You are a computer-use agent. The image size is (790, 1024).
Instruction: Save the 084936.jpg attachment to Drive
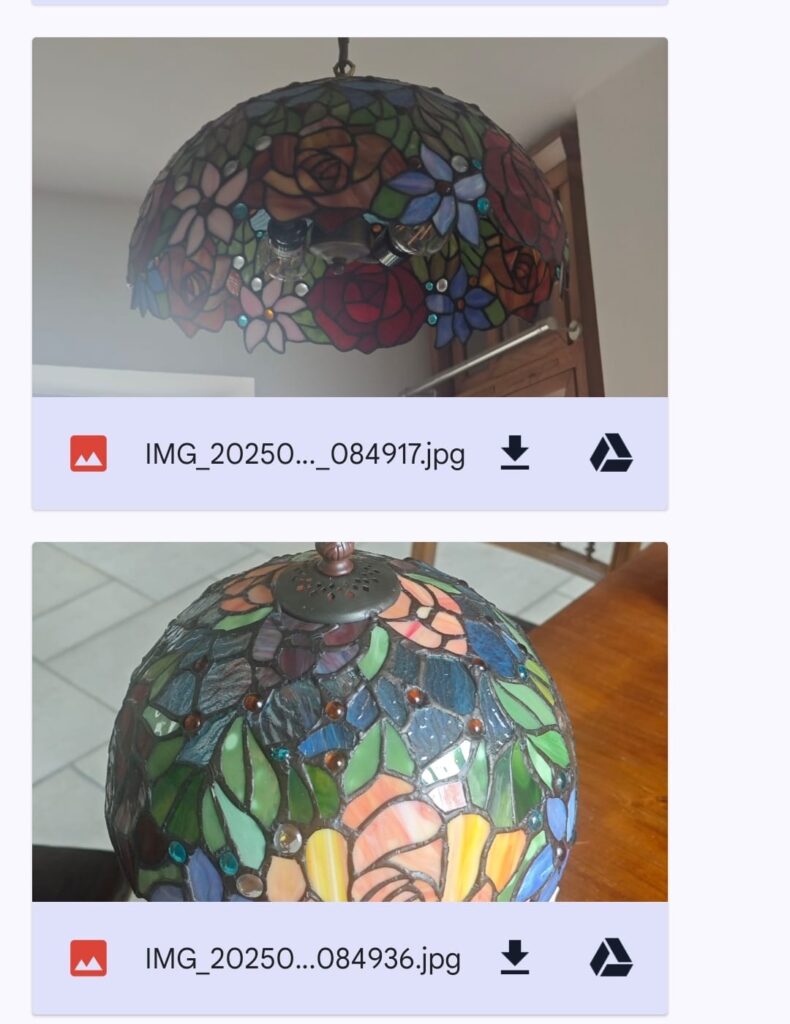point(610,959)
